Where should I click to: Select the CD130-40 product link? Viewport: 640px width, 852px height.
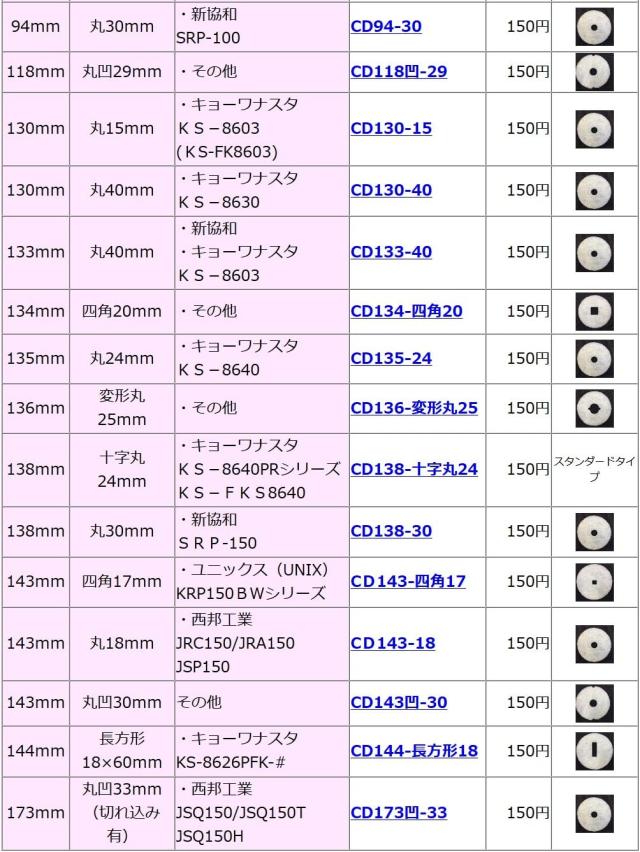point(391,190)
